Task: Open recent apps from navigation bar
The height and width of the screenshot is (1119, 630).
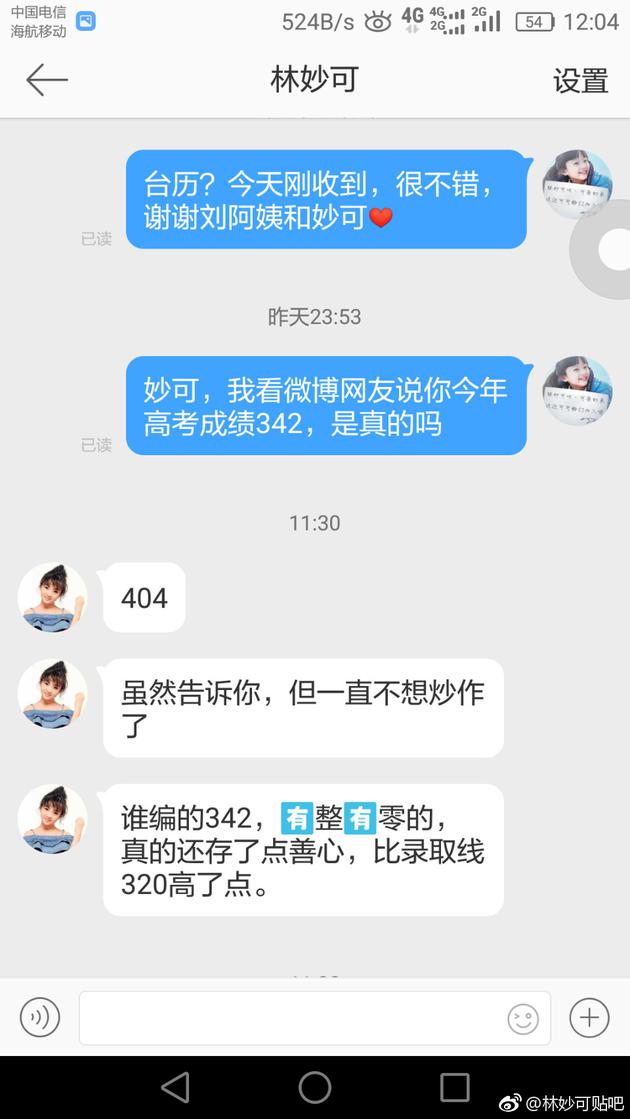Action: pyautogui.click(x=454, y=1087)
